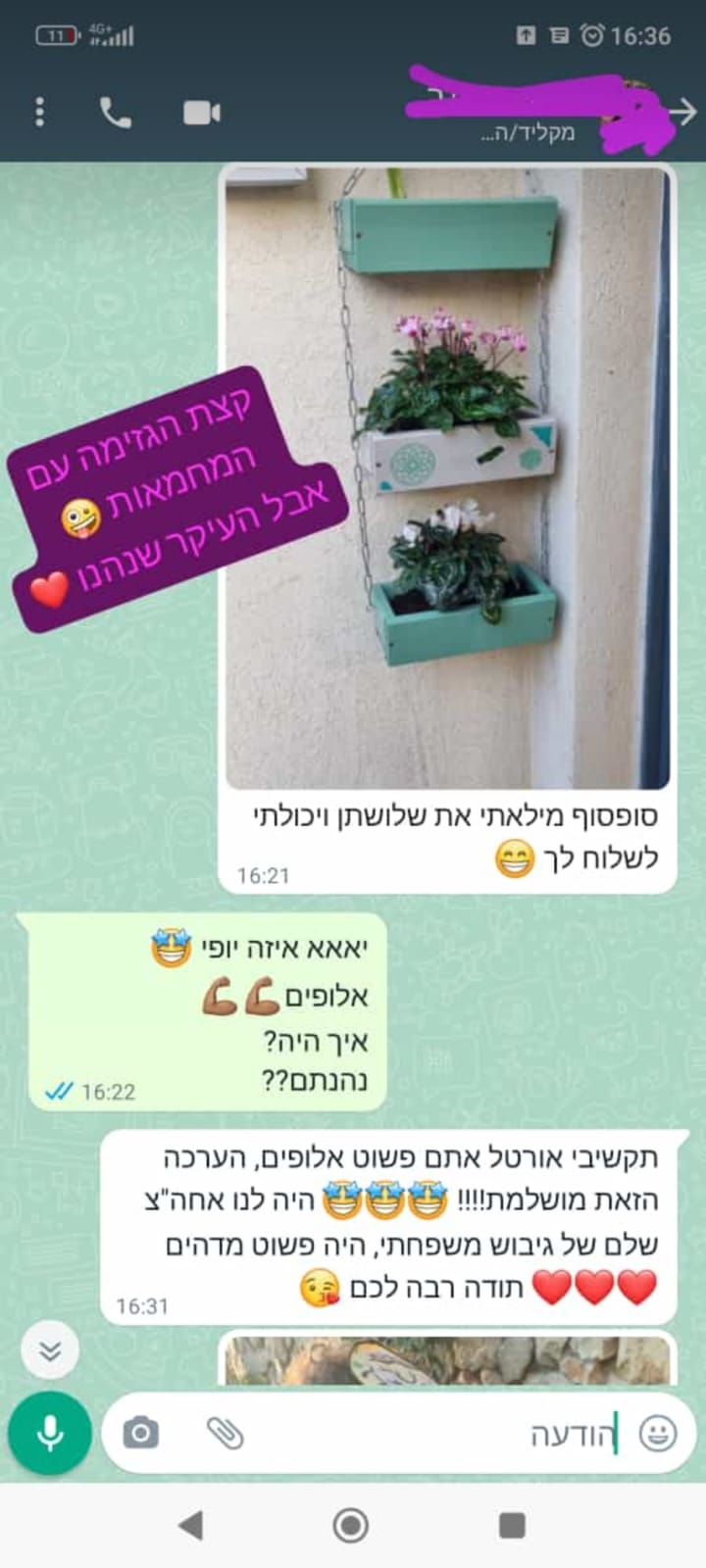Open the camera from the message bar
706x1568 pixels.
click(x=140, y=1434)
